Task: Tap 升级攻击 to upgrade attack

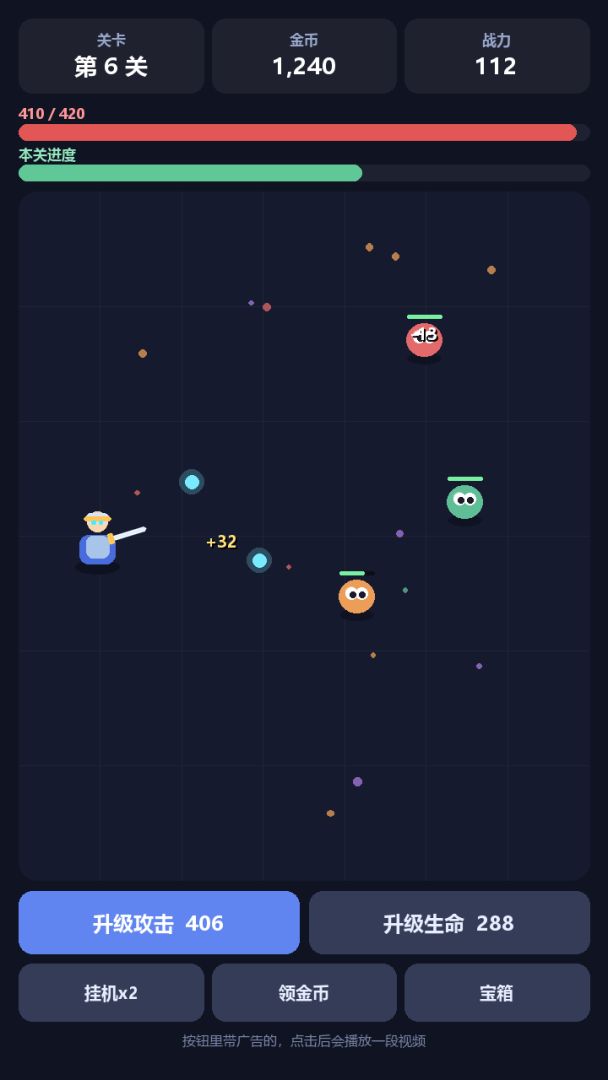Action: click(159, 922)
